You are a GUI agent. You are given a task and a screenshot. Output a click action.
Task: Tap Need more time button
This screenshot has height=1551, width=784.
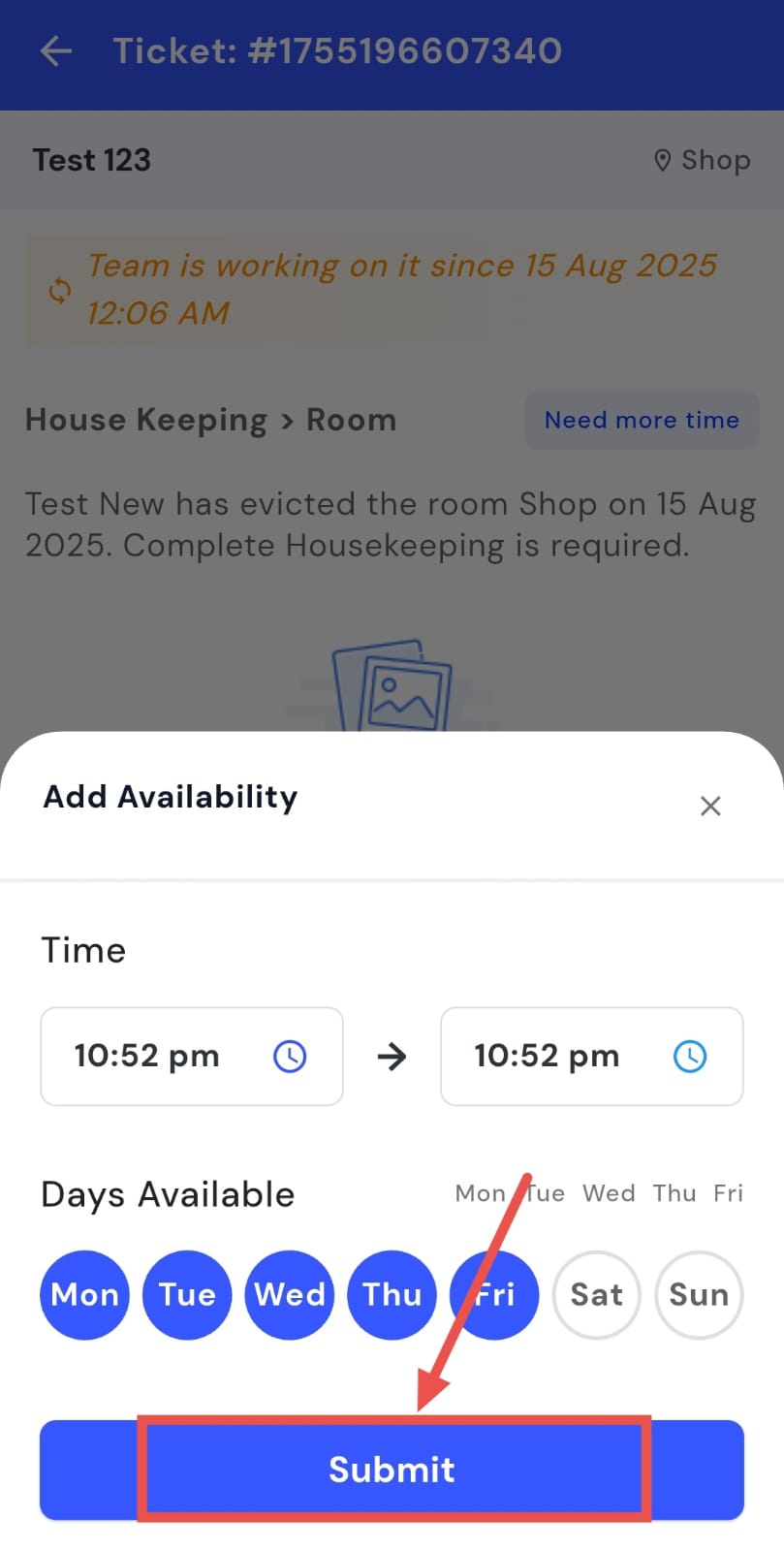(642, 420)
